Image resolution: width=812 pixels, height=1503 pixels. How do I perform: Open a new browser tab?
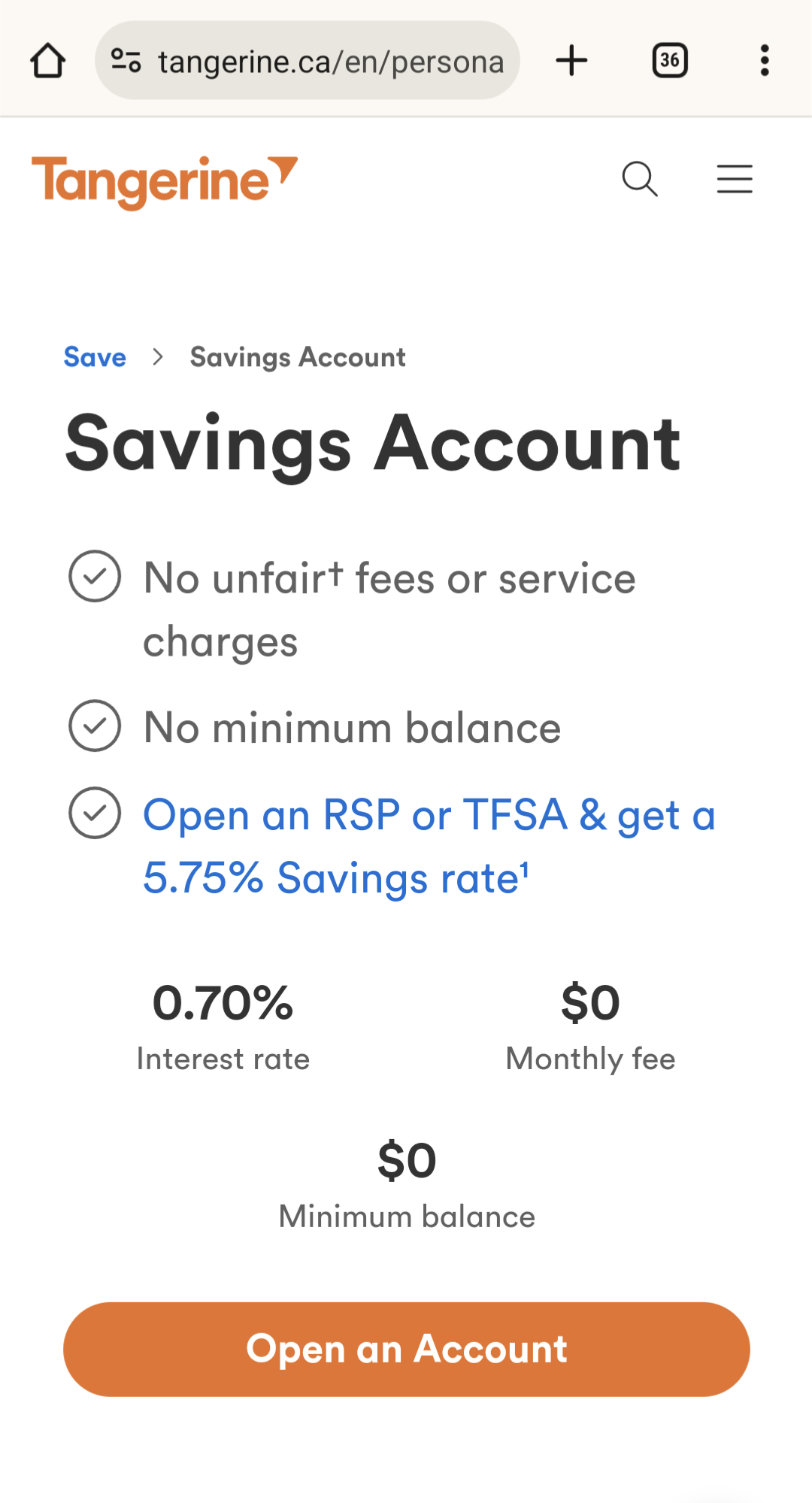(x=571, y=60)
